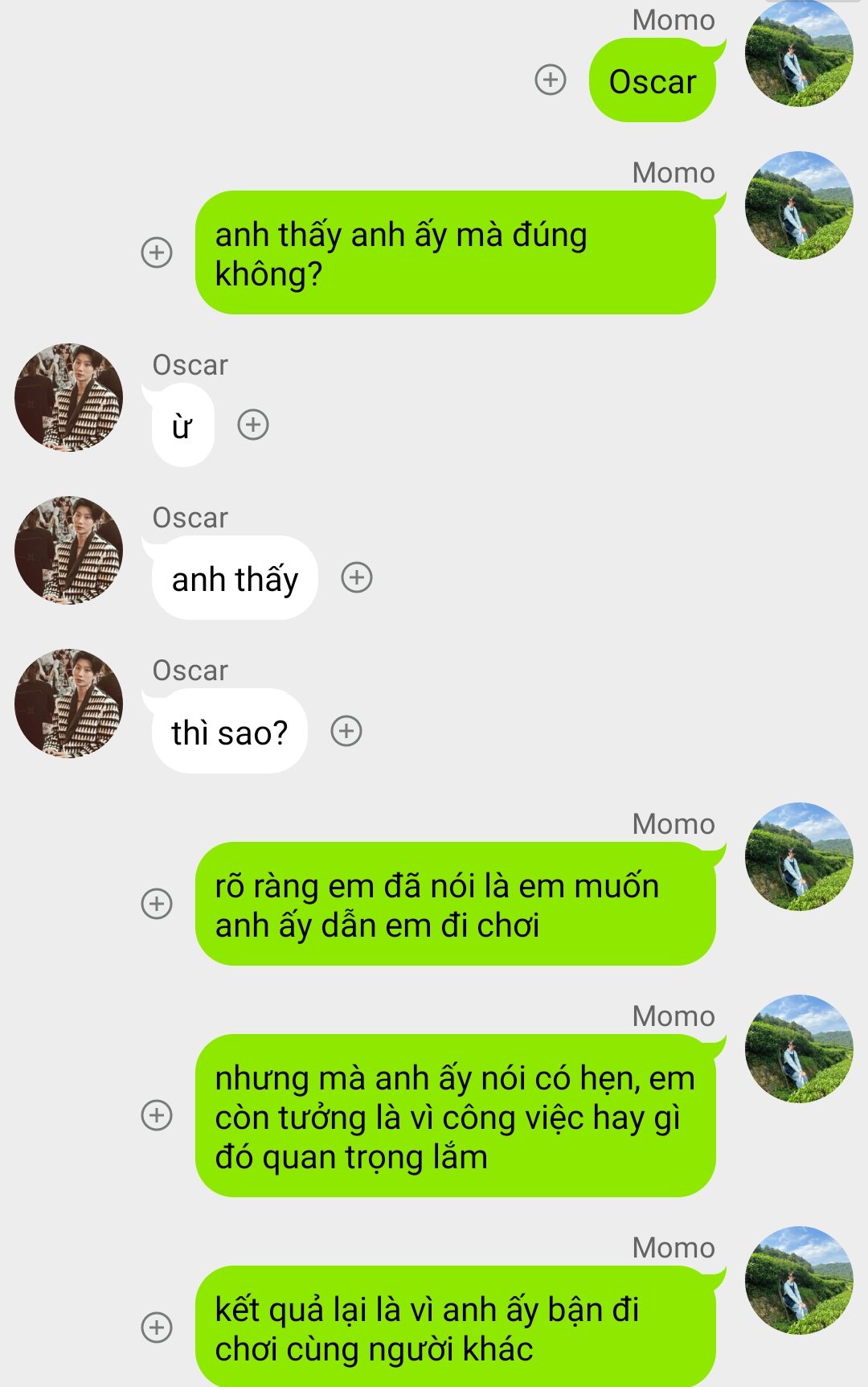Open the plus icon next to "rõ ràng em đã nói" message
Image resolution: width=868 pixels, height=1387 pixels.
click(x=157, y=904)
